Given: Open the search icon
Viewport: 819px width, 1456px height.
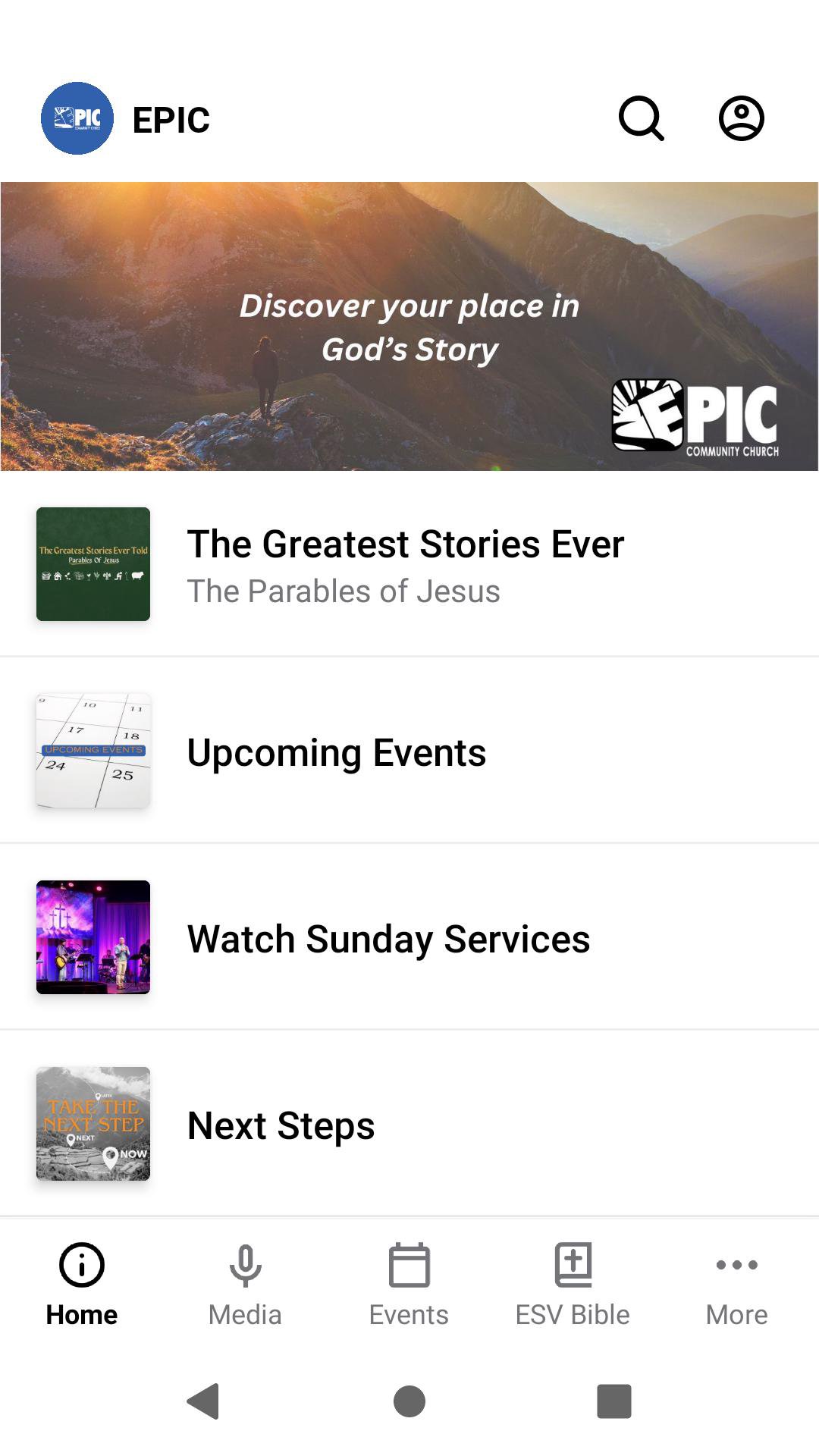Looking at the screenshot, I should [642, 118].
